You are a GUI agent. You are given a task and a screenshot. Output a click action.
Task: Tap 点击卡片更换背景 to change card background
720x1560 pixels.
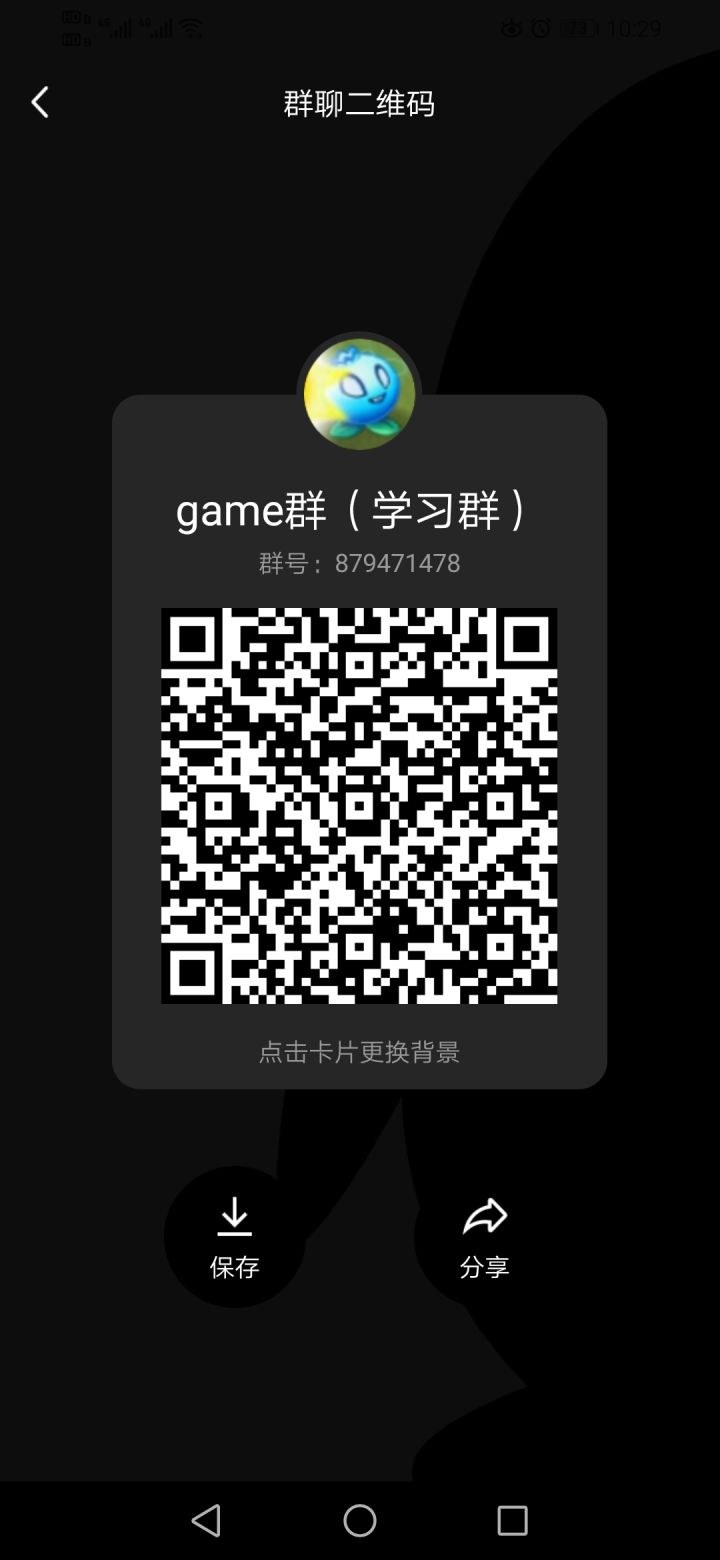[x=359, y=1052]
